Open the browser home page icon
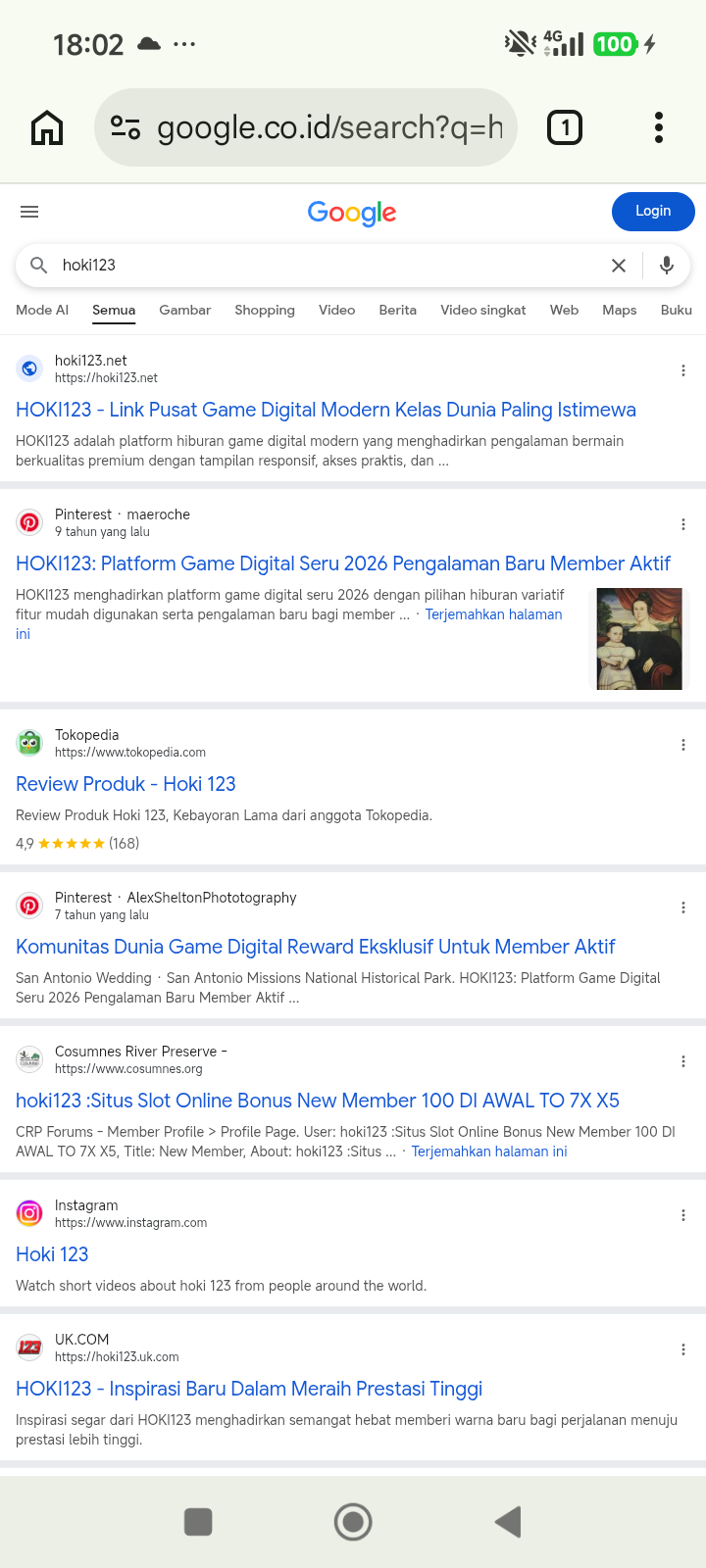 pos(47,127)
